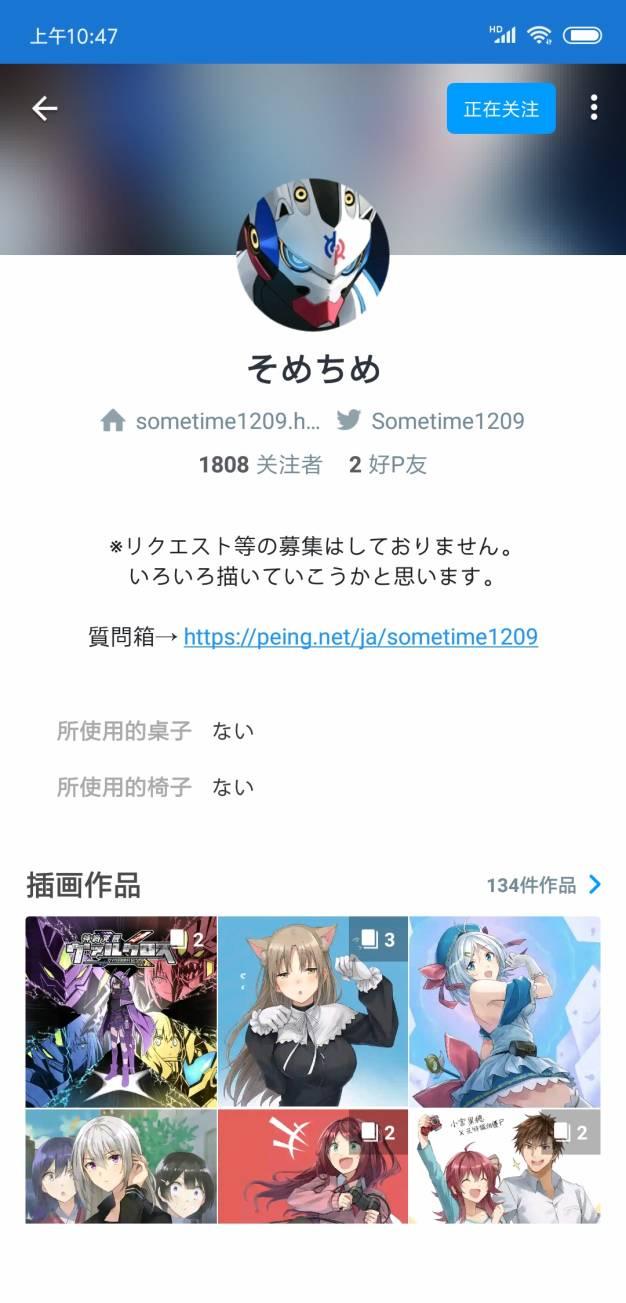Open the red-haired girl and boy artwork

505,1166
